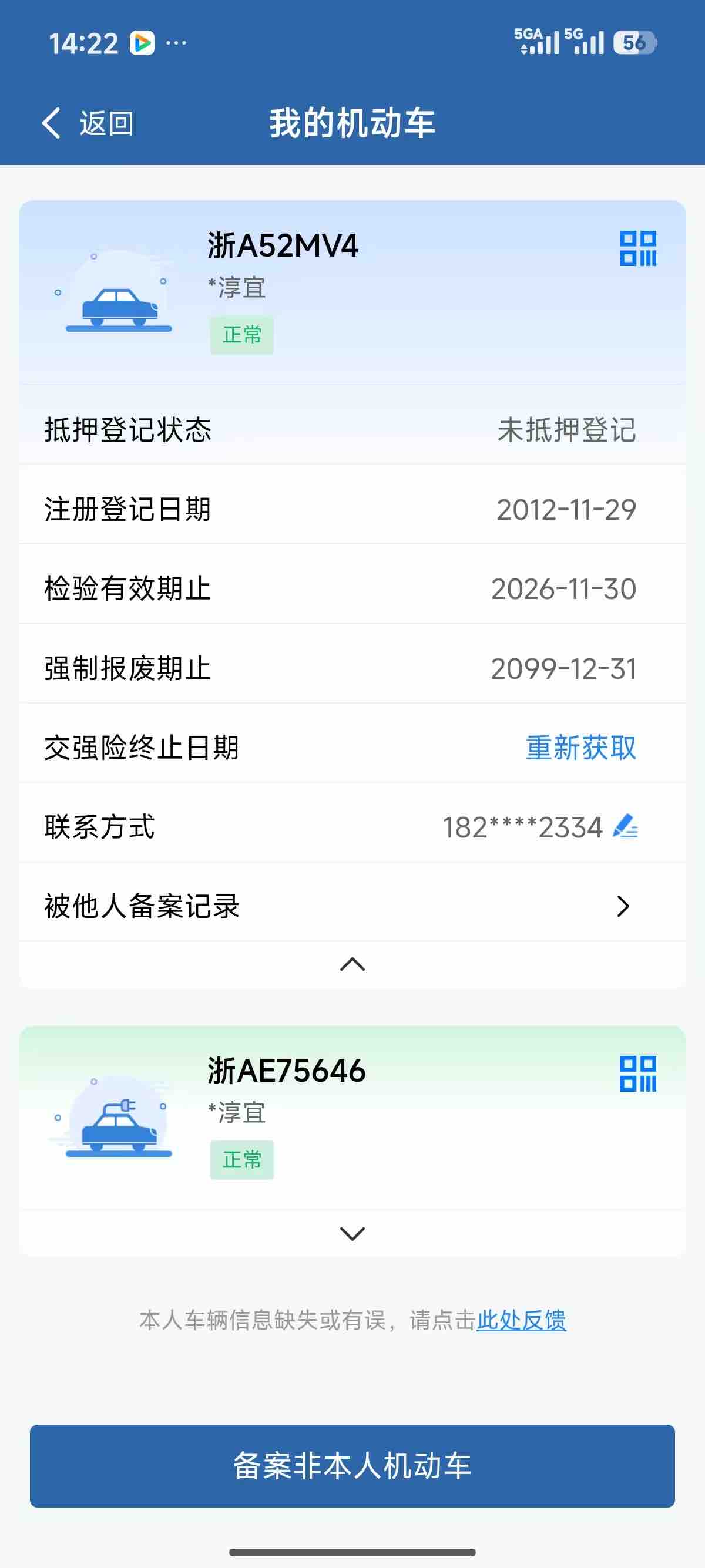
Task: Tap 备案非本人机动车 button
Action: pos(352,1466)
